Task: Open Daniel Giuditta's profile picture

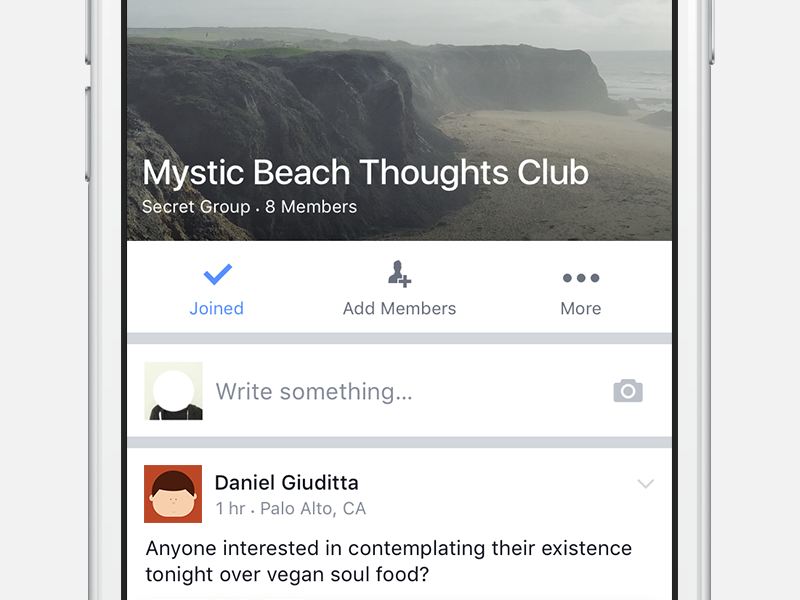Action: 173,494
